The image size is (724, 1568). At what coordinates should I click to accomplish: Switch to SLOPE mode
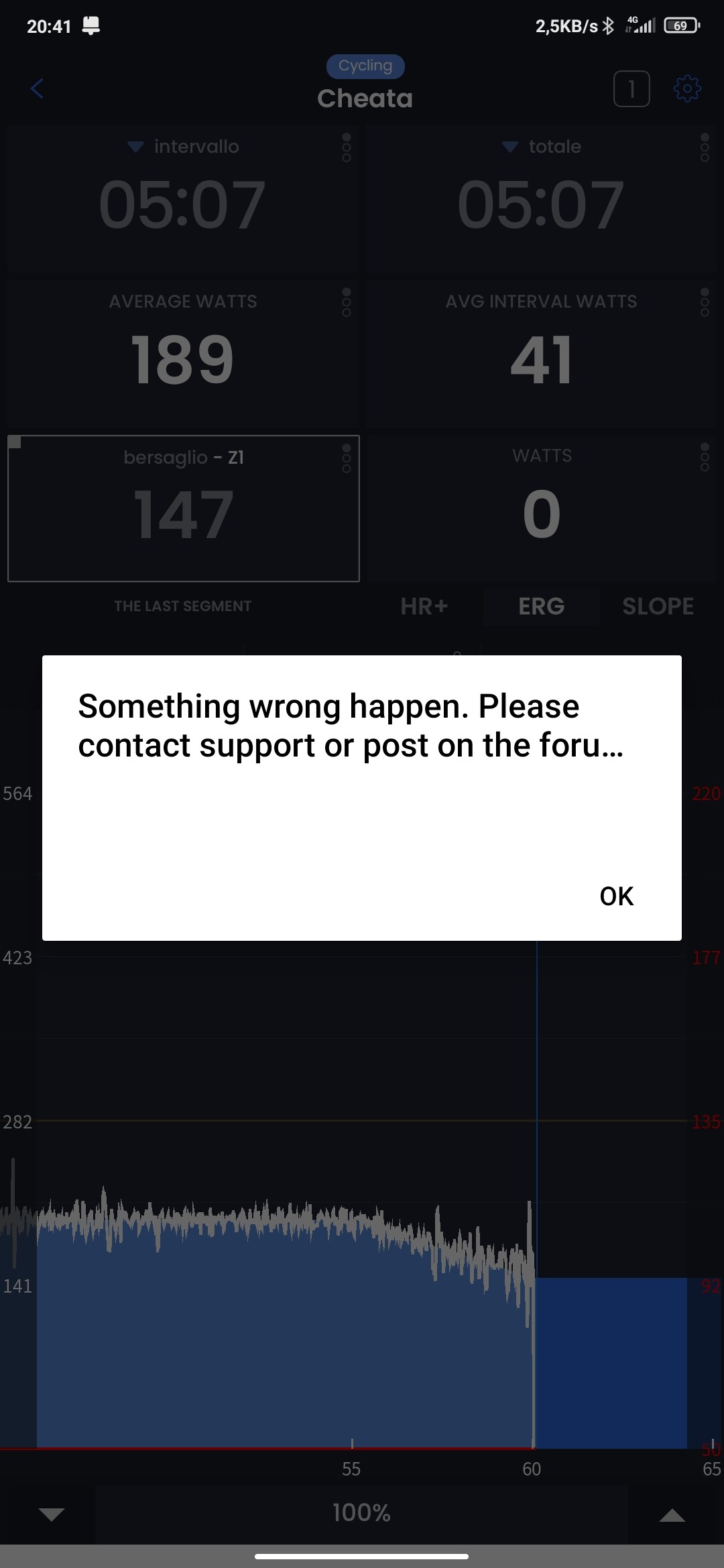coord(658,606)
